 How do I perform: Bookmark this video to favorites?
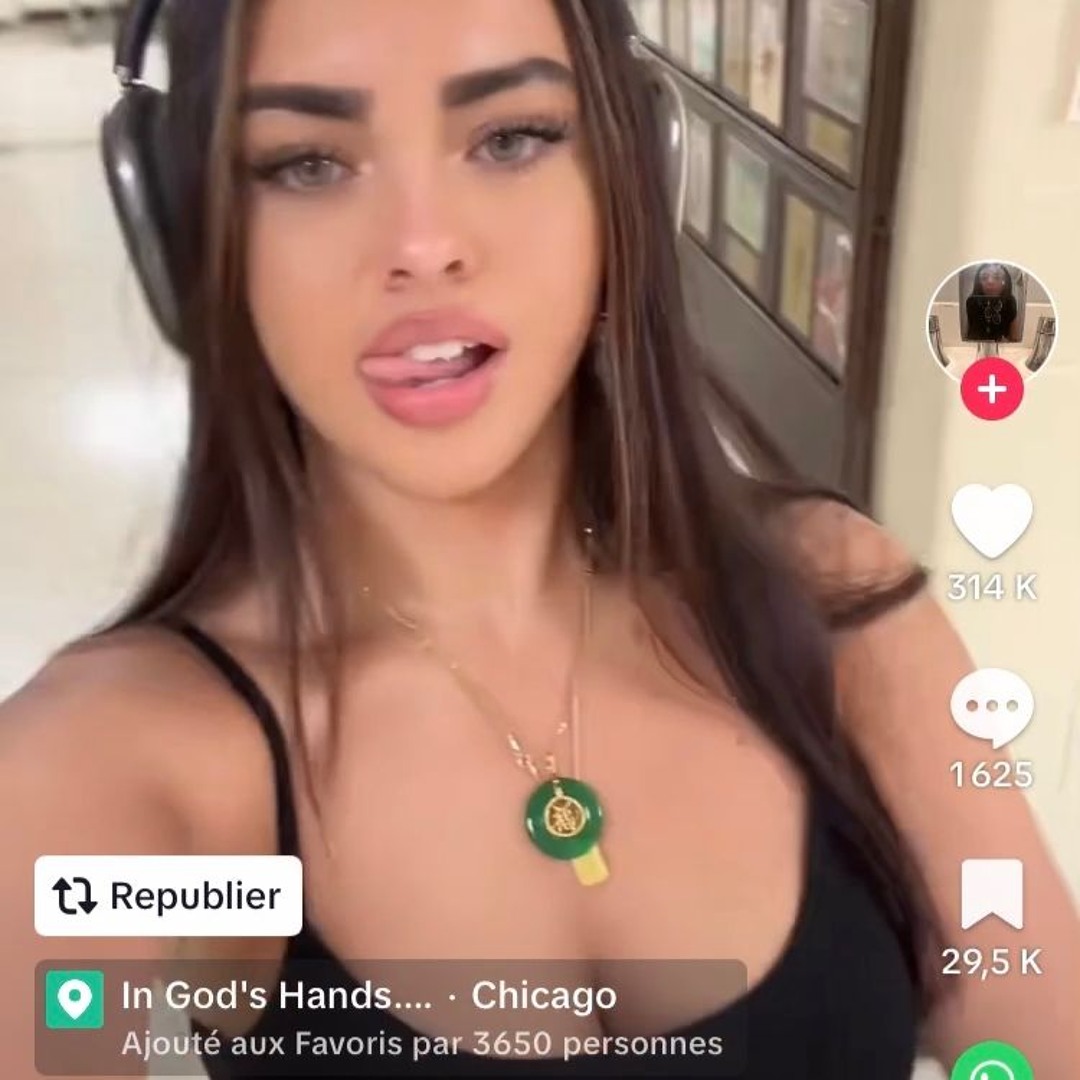click(x=991, y=894)
